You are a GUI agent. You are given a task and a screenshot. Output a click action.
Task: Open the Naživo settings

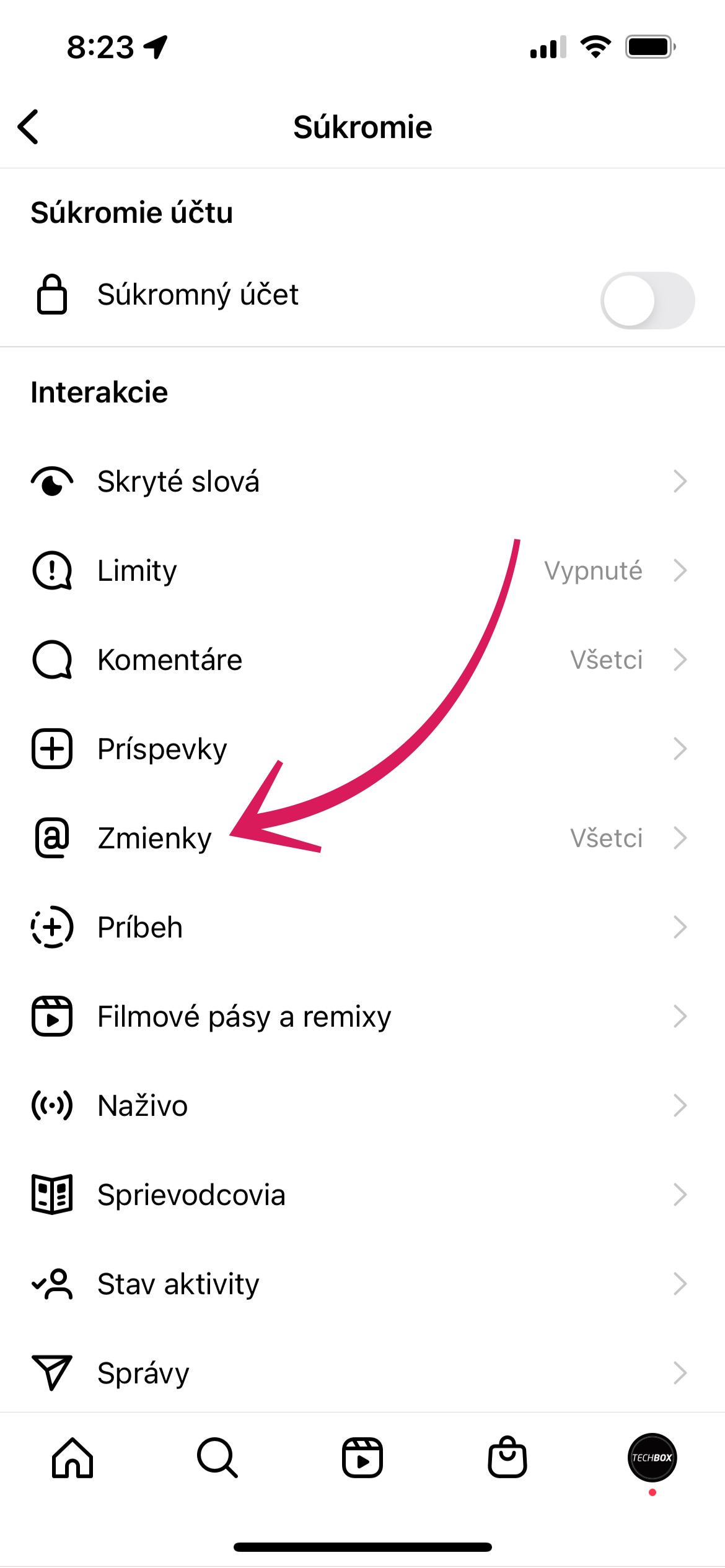pos(362,1105)
